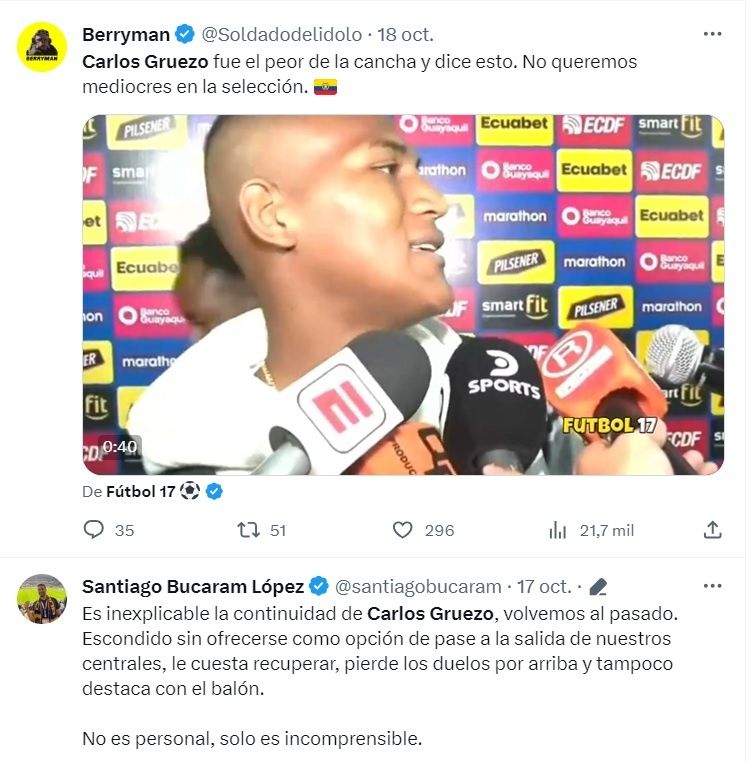Play the Carlos Gruezo interview video
Screen dimensions: 753x763
402,294
